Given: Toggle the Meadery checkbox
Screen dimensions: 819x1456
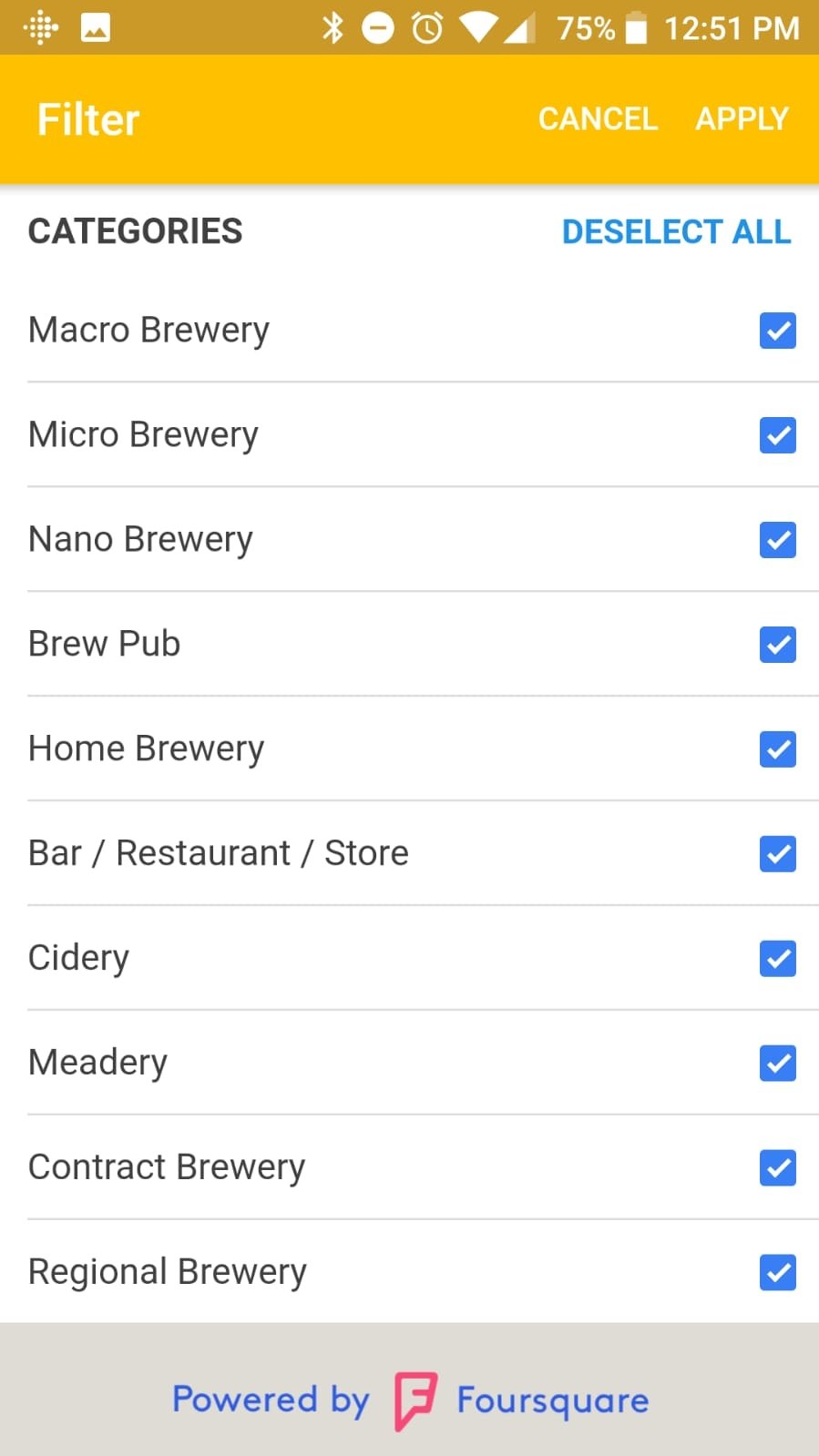Looking at the screenshot, I should 778,1064.
